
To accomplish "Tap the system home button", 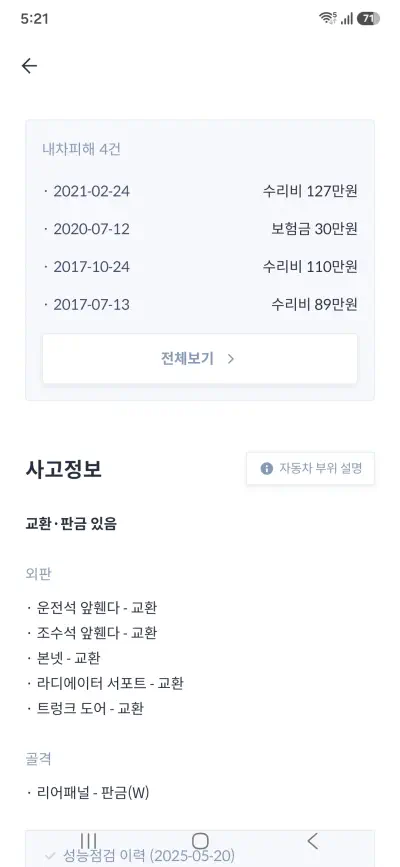I will pyautogui.click(x=200, y=841).
